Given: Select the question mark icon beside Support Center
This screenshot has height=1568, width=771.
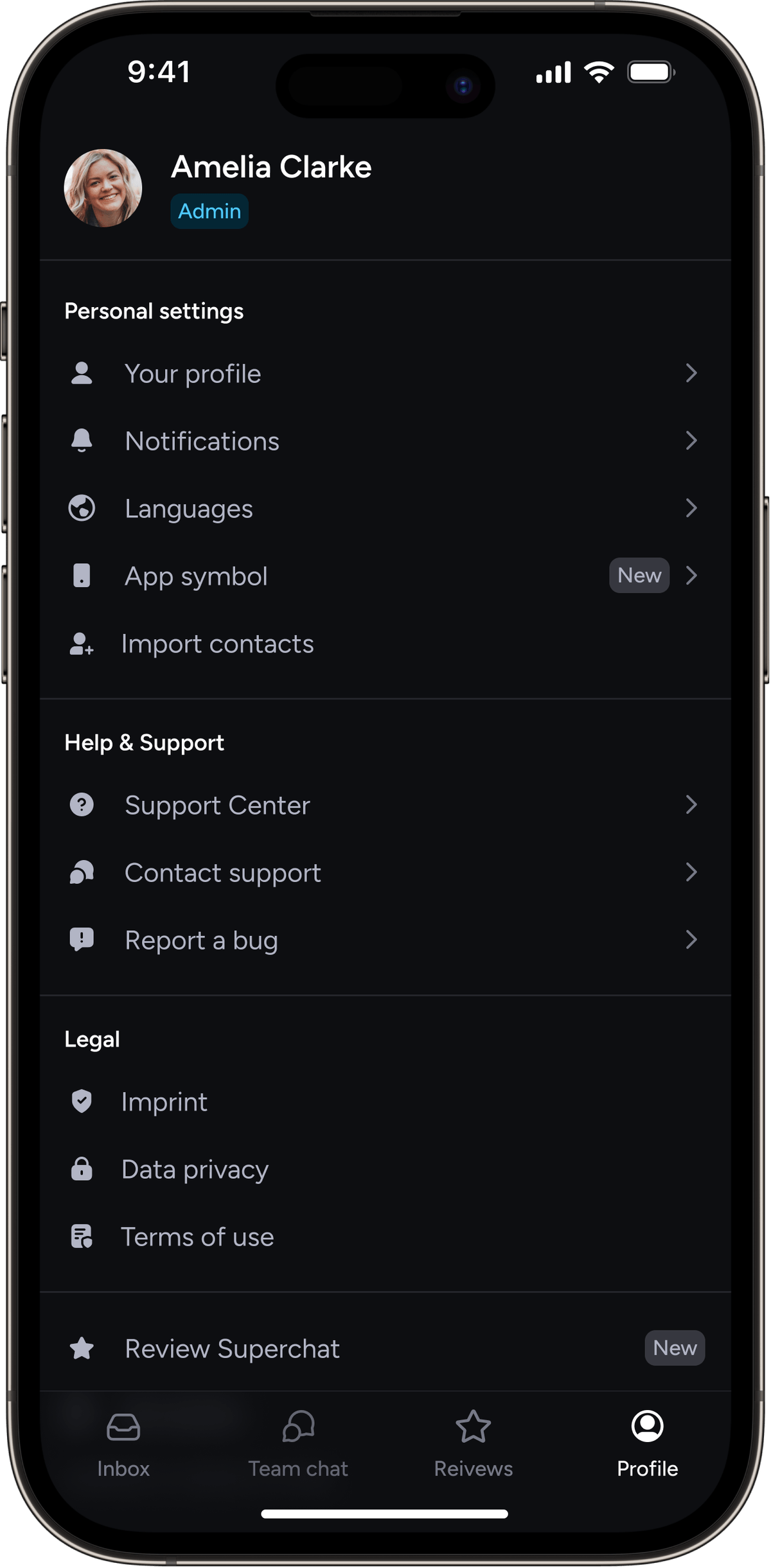Looking at the screenshot, I should [x=81, y=805].
